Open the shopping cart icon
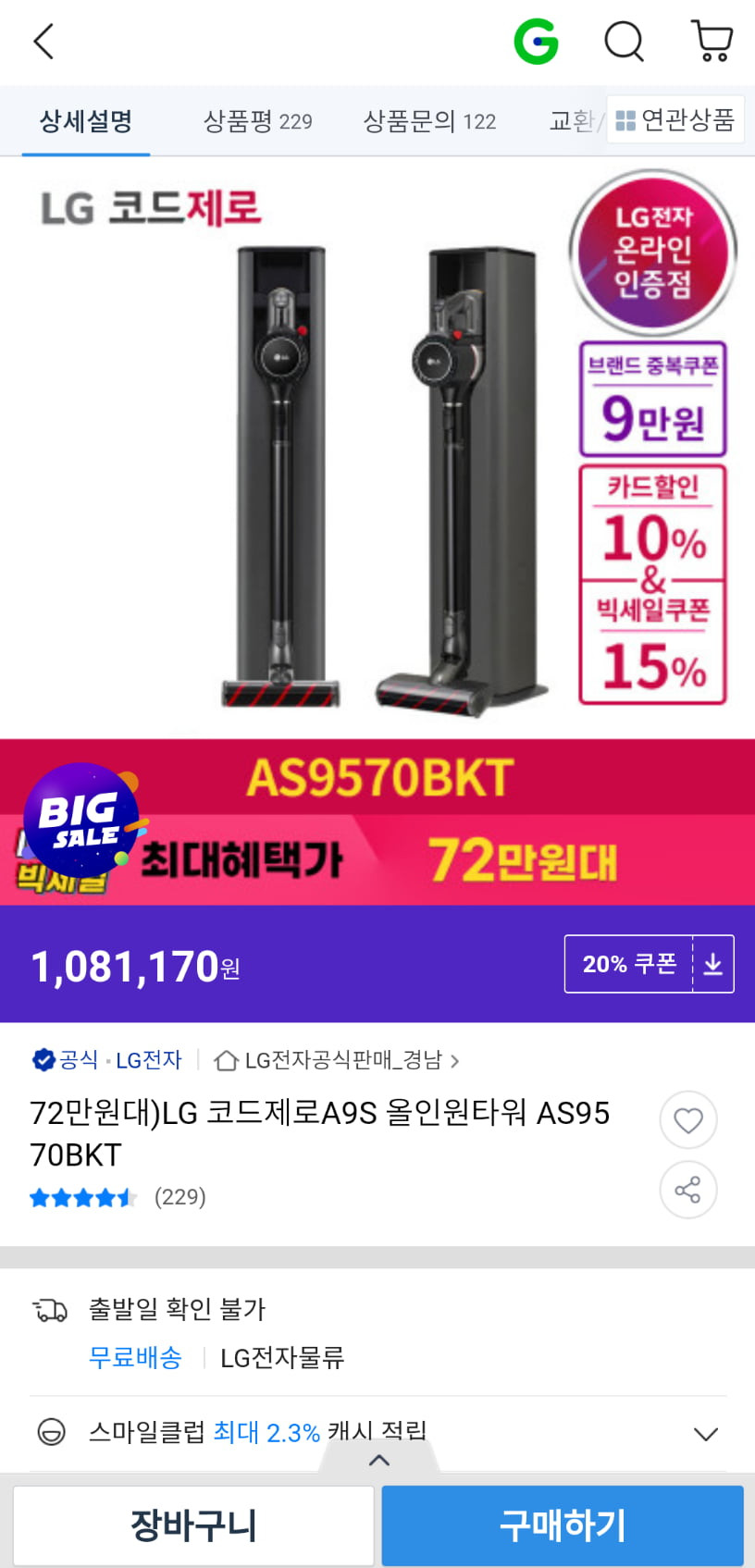755x1568 pixels. [x=712, y=42]
